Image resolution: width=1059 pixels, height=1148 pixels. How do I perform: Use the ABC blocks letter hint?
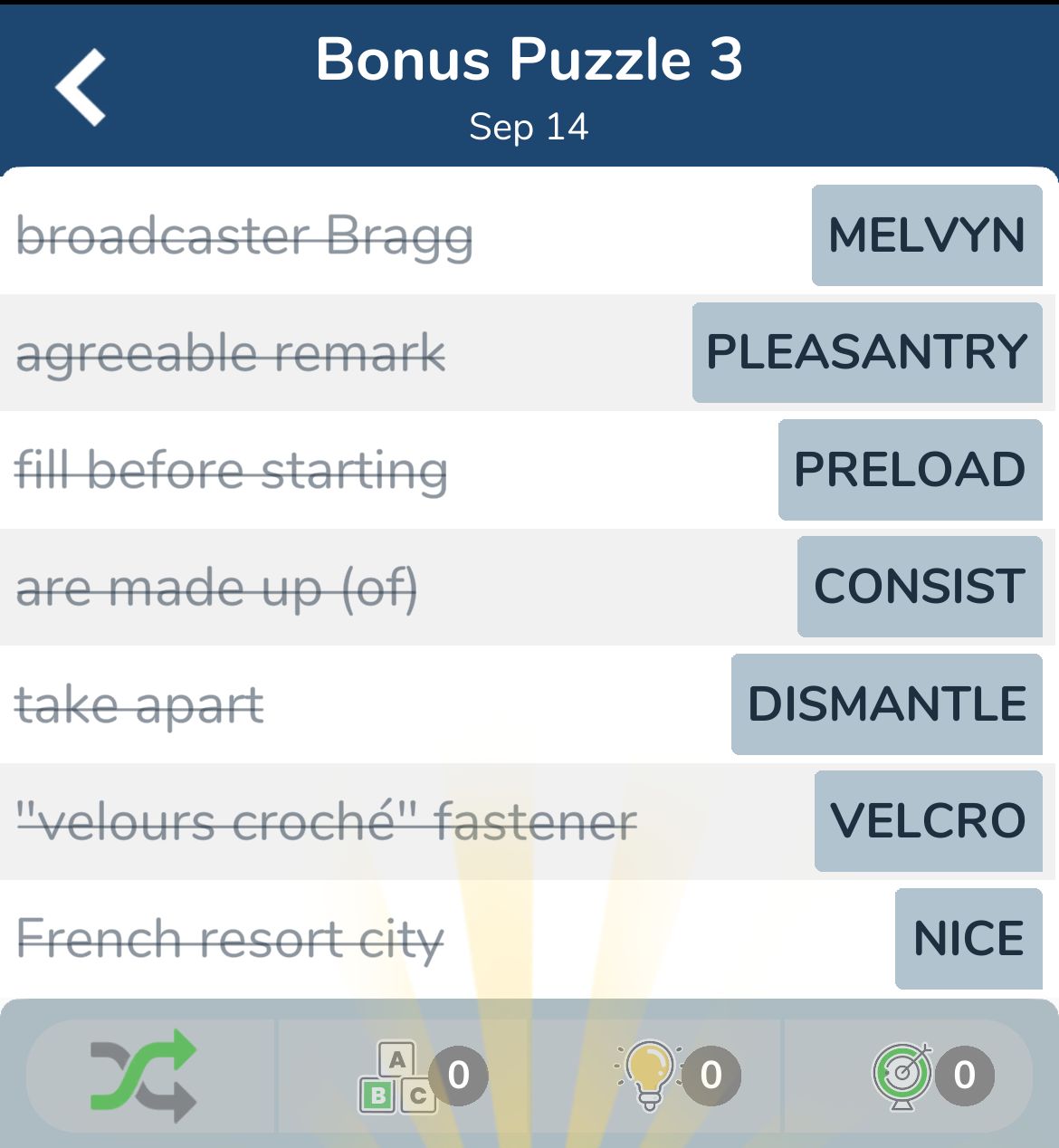click(x=399, y=1076)
